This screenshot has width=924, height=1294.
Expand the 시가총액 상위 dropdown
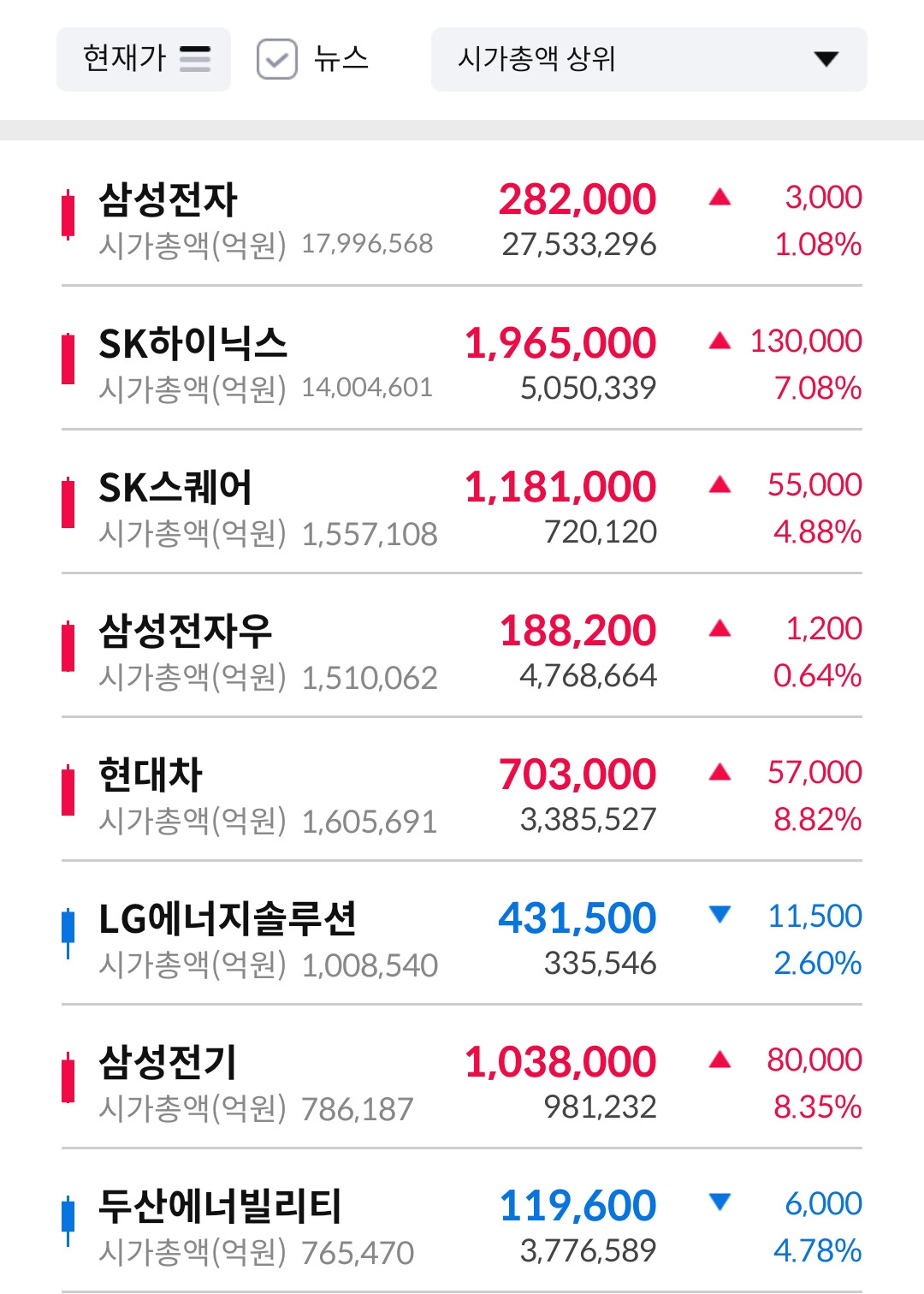[x=649, y=59]
